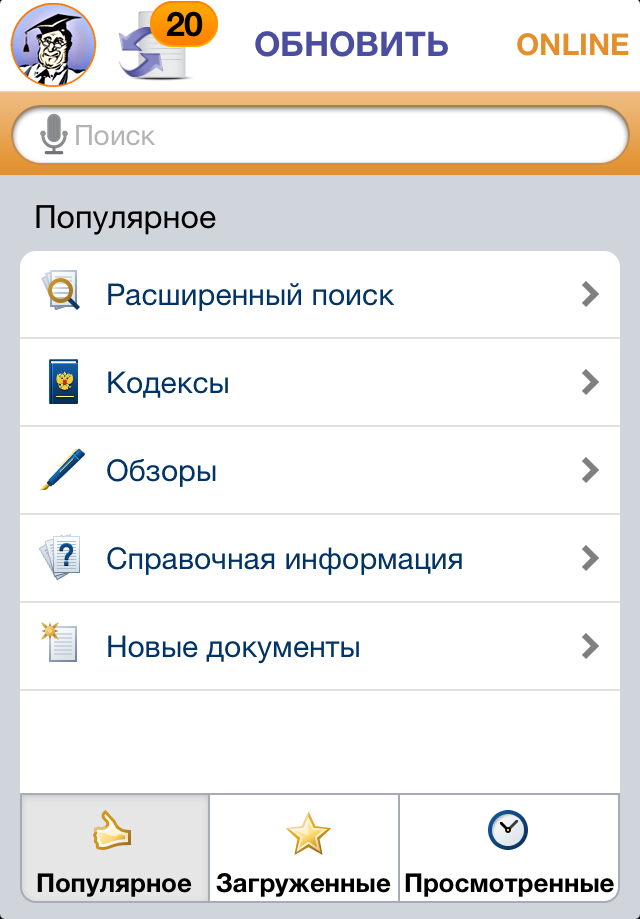Open the updates icon with badge 20
Screen dimensions: 640x919
tap(162, 44)
